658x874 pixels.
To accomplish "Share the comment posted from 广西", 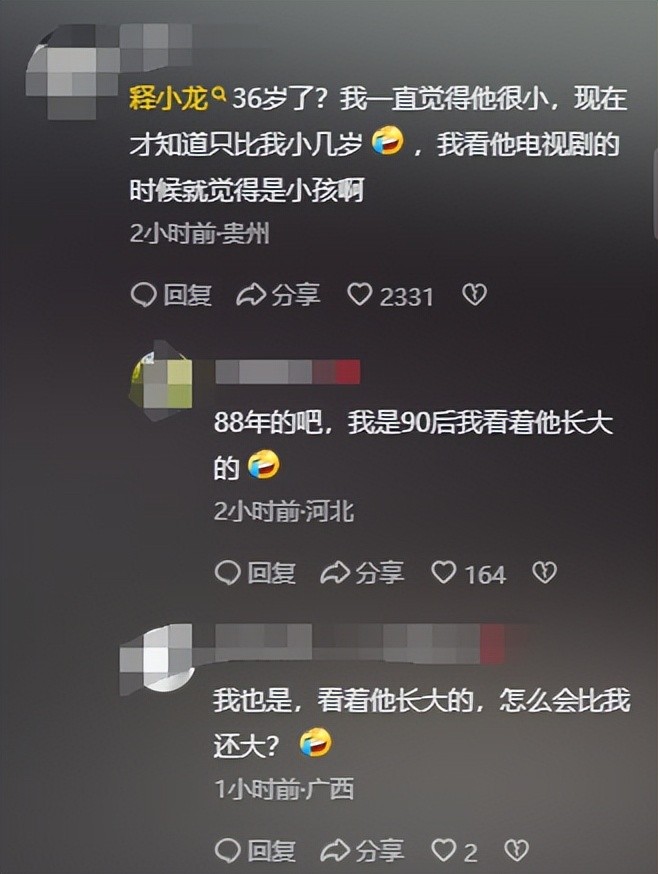I will 362,851.
